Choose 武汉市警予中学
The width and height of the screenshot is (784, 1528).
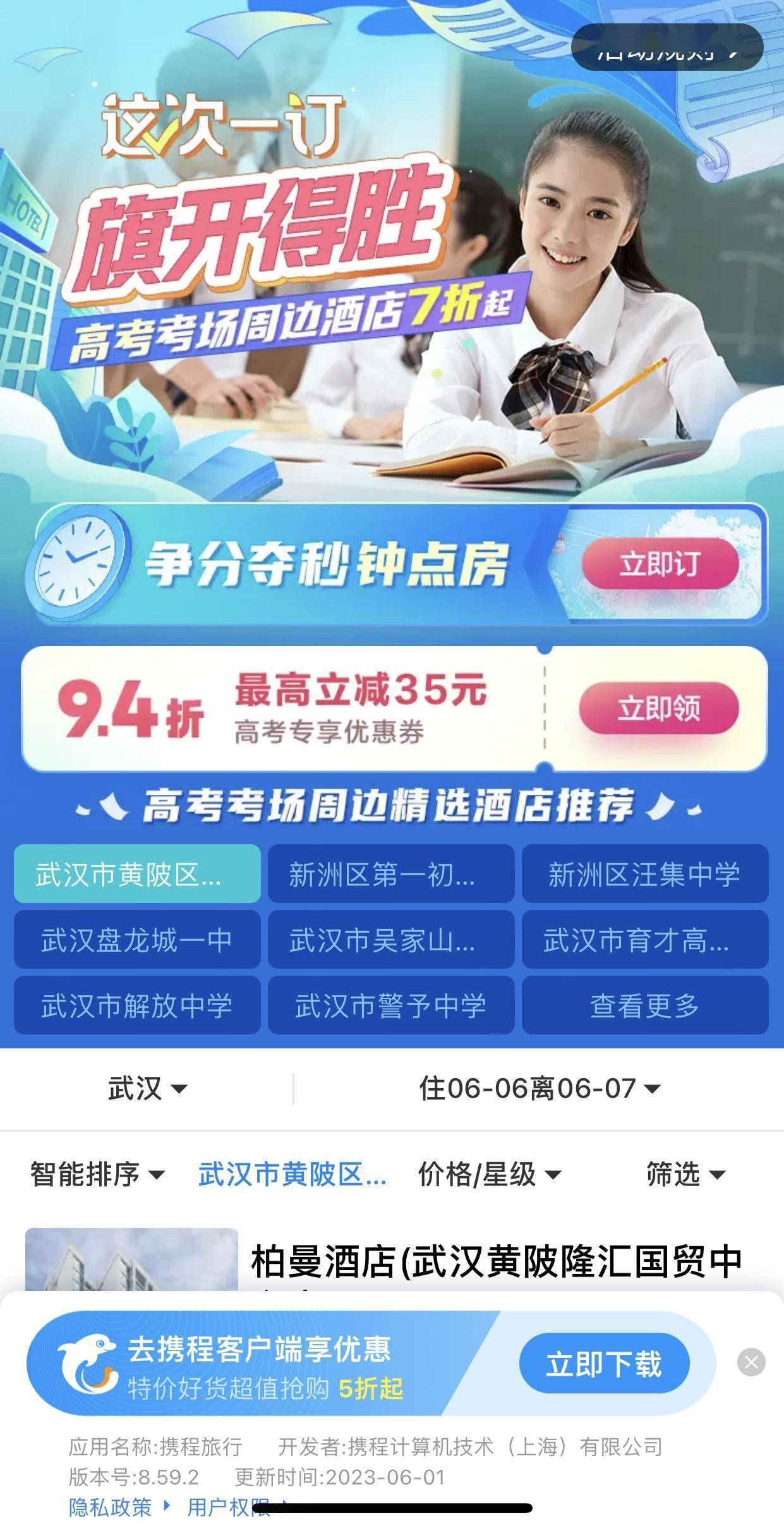tap(391, 1005)
